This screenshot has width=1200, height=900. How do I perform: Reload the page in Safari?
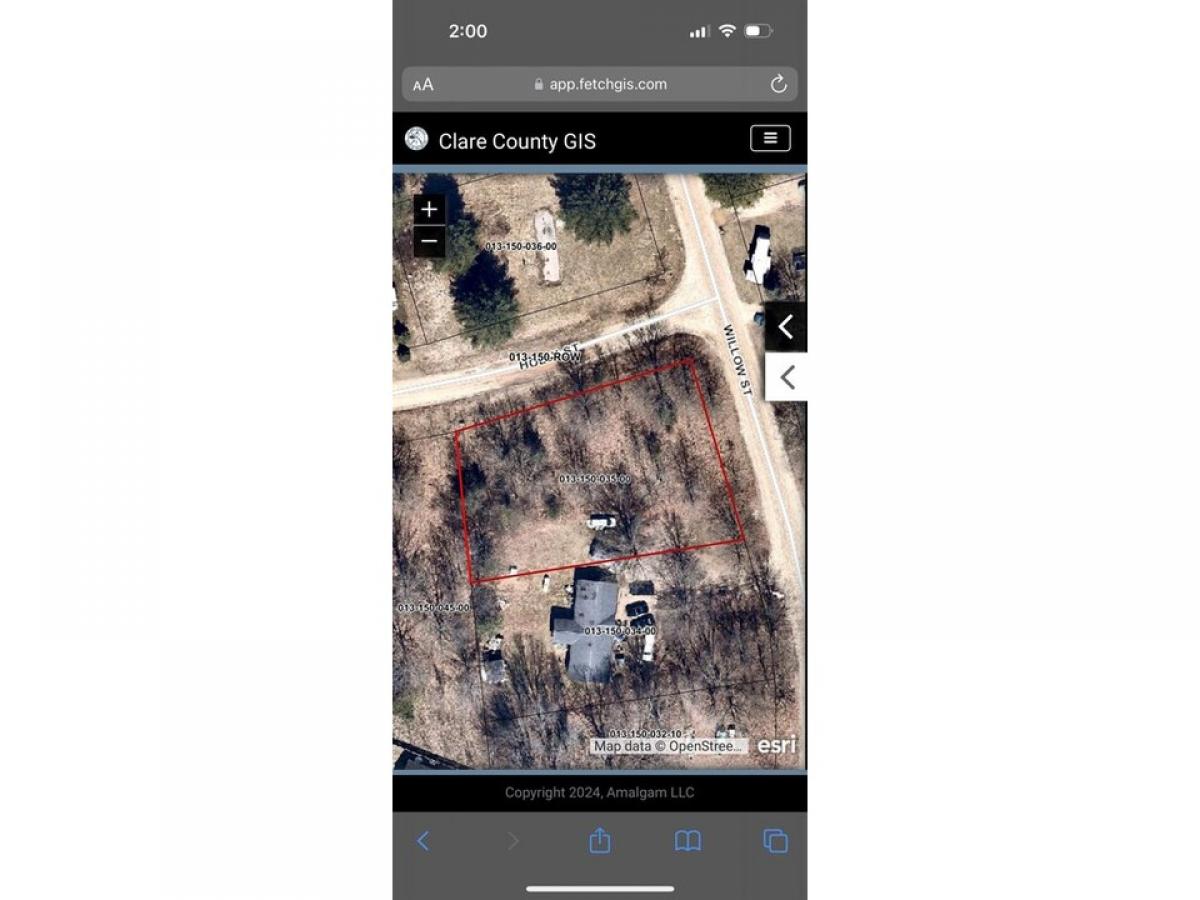[778, 85]
